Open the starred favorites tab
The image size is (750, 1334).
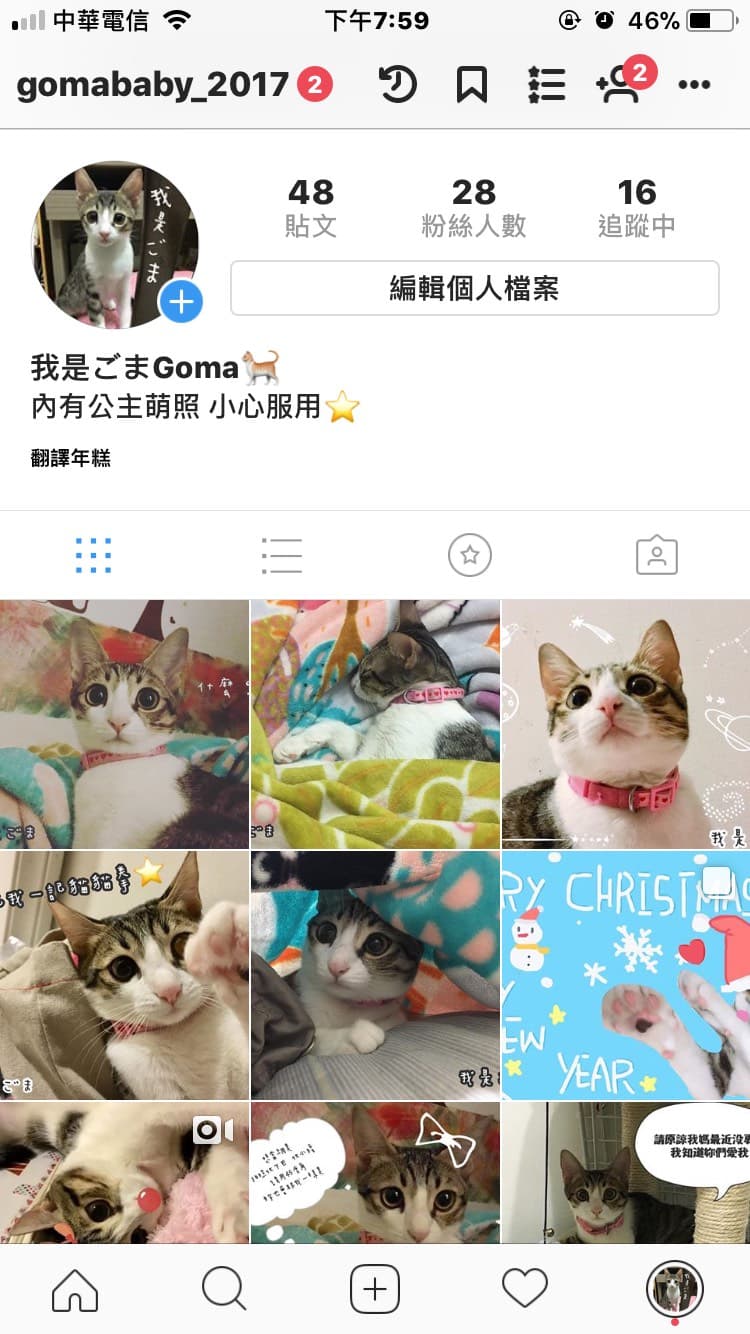469,555
